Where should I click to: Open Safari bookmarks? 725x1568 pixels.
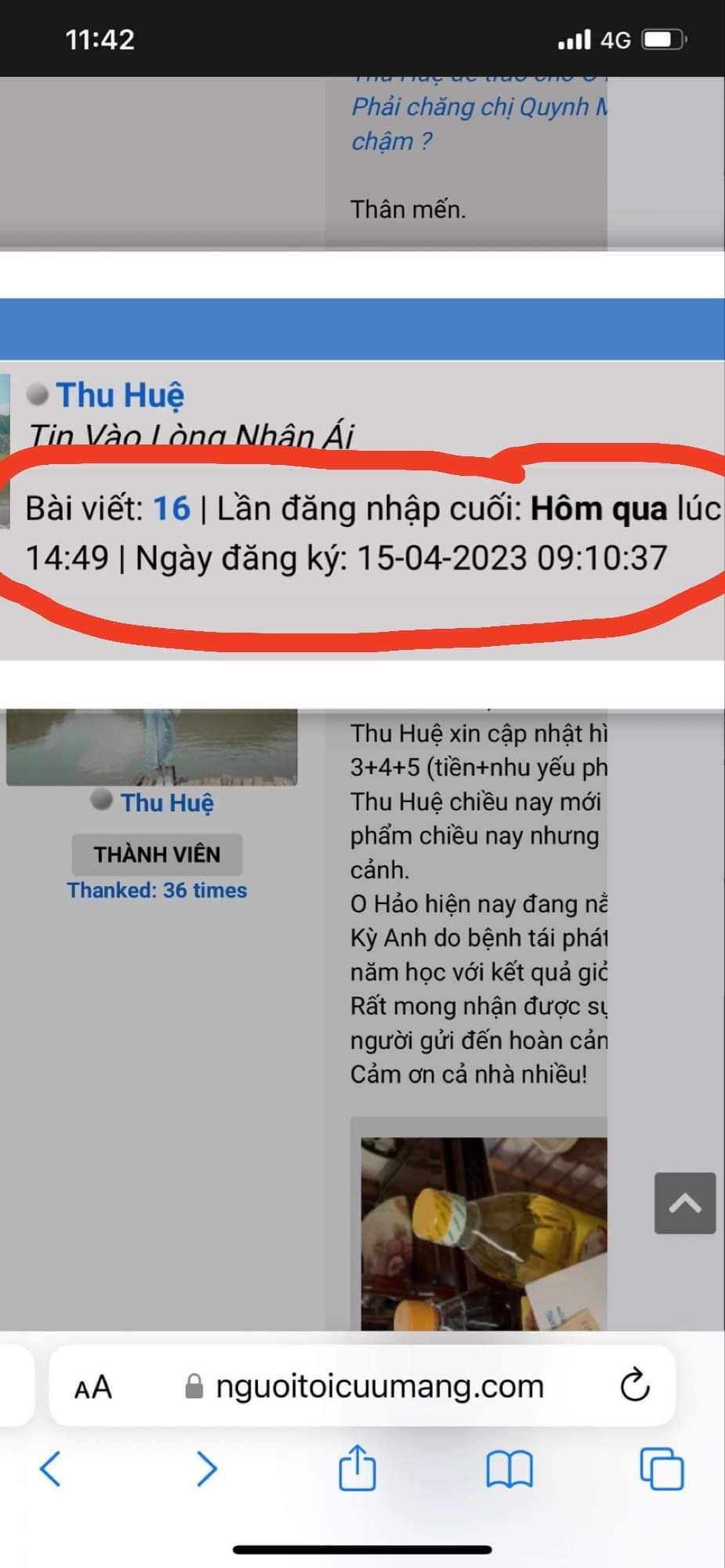[509, 1468]
